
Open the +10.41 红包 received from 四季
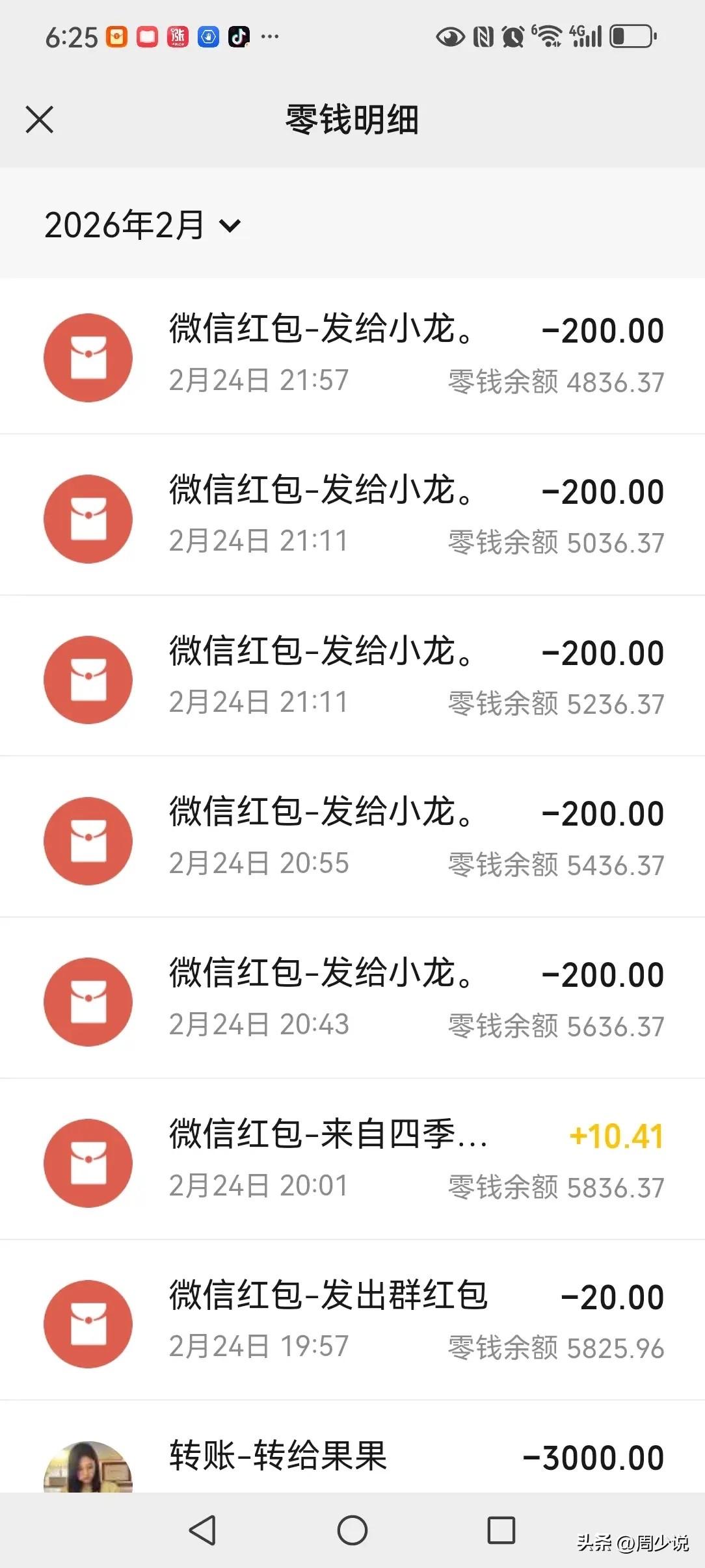coord(352,1162)
